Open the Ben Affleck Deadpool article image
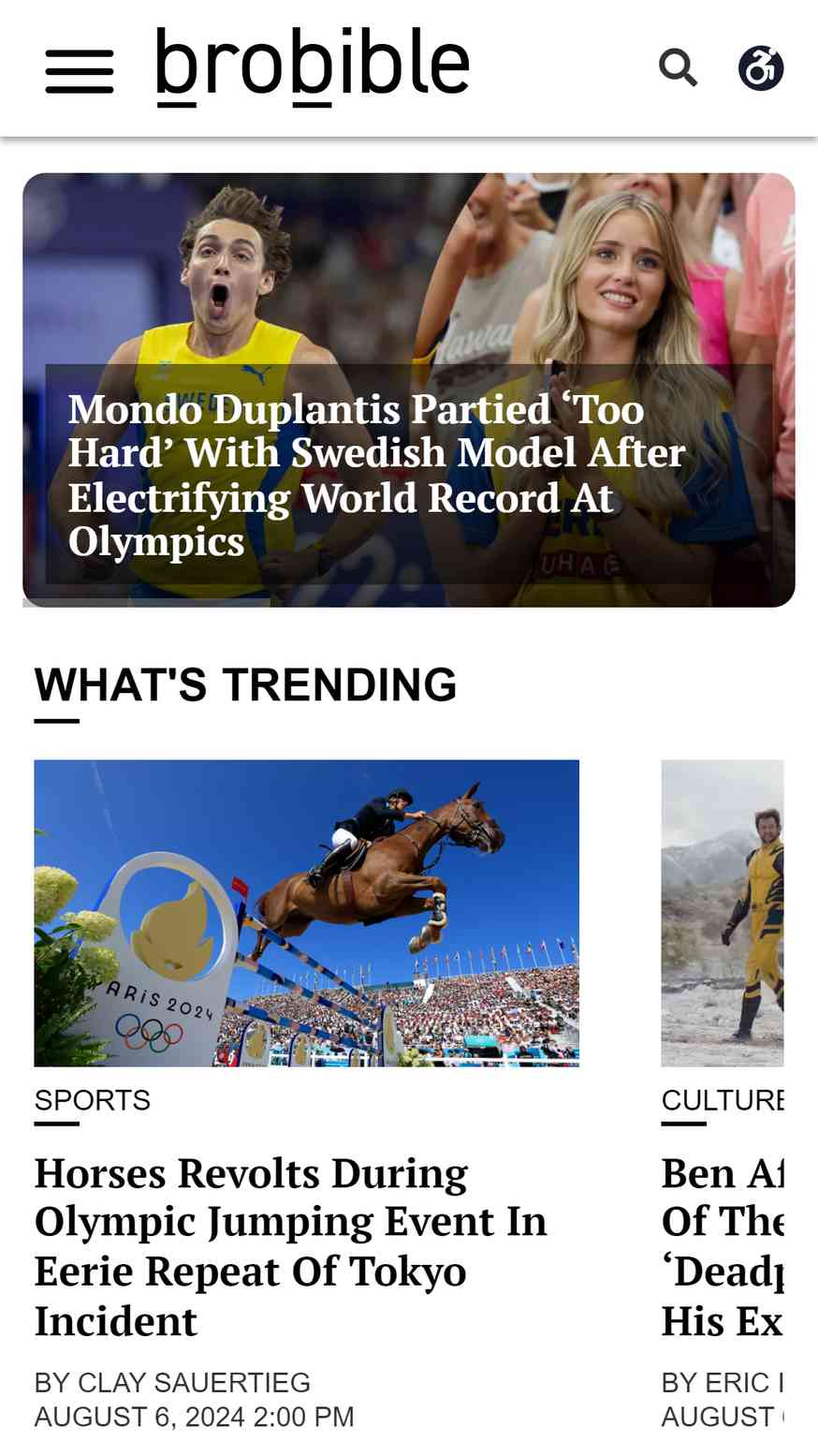This screenshot has height=1456, width=818. tap(722, 912)
